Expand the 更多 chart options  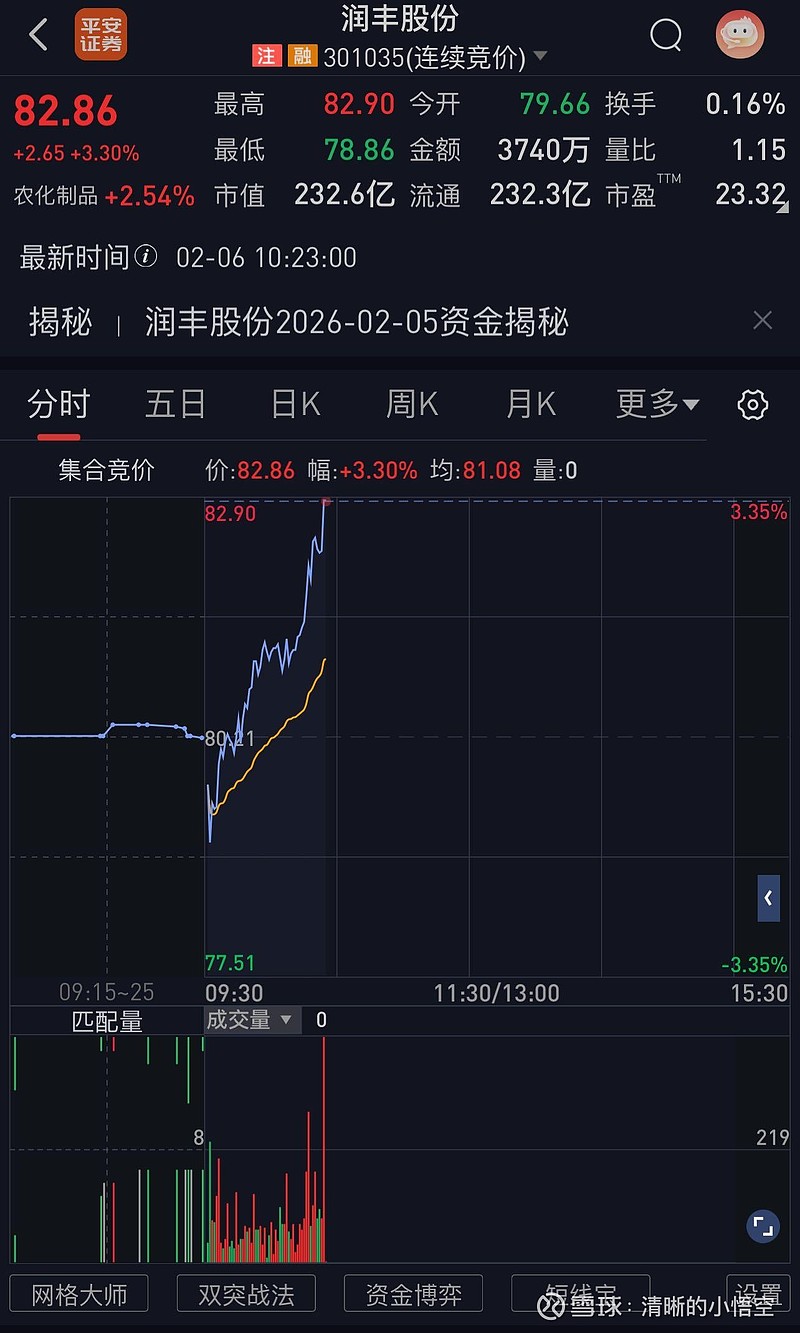[657, 404]
